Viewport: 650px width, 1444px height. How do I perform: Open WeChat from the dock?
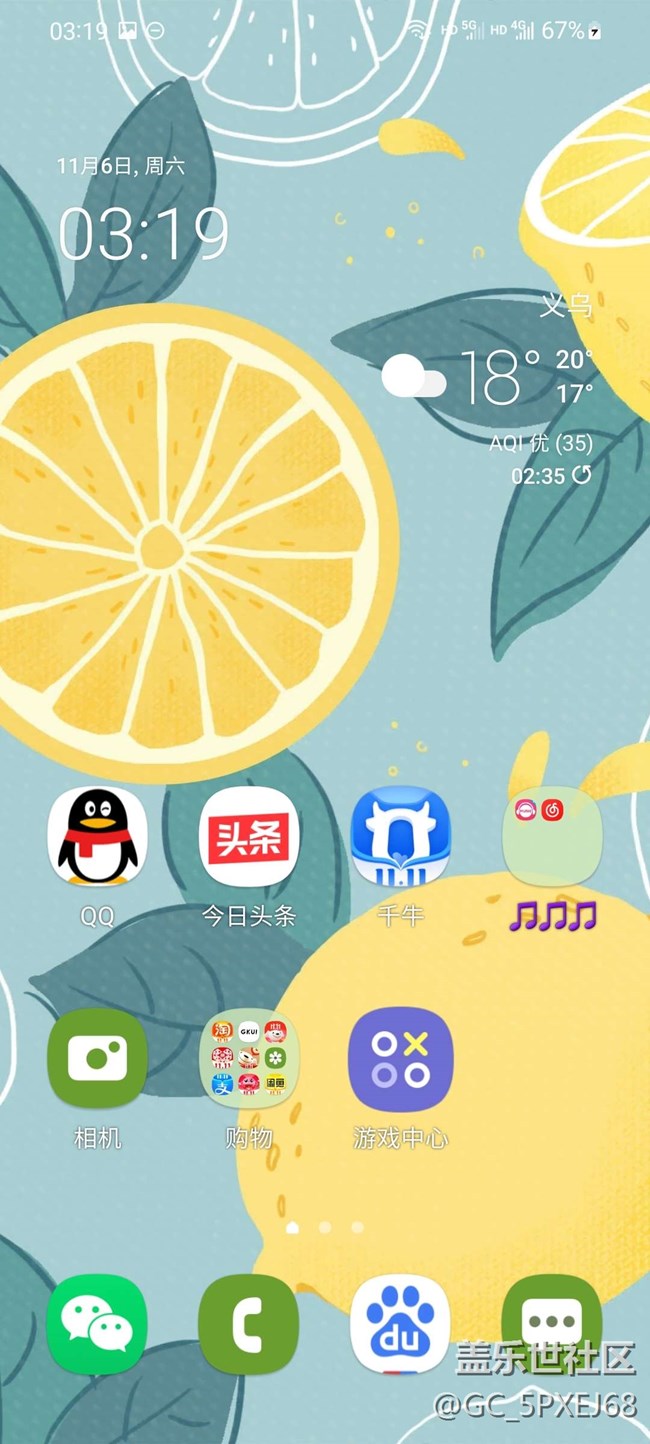coord(97,1324)
